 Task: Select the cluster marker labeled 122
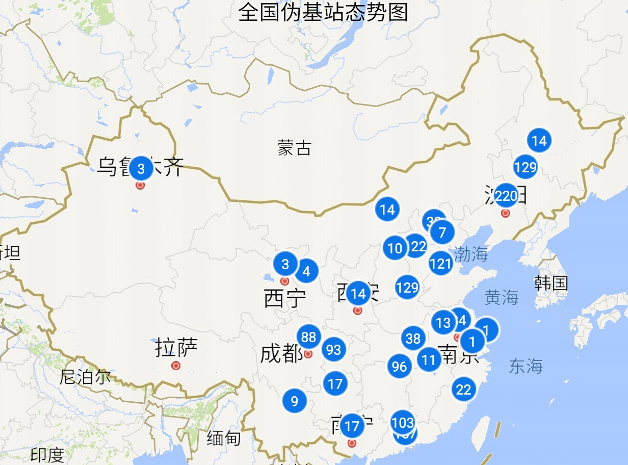[416, 246]
